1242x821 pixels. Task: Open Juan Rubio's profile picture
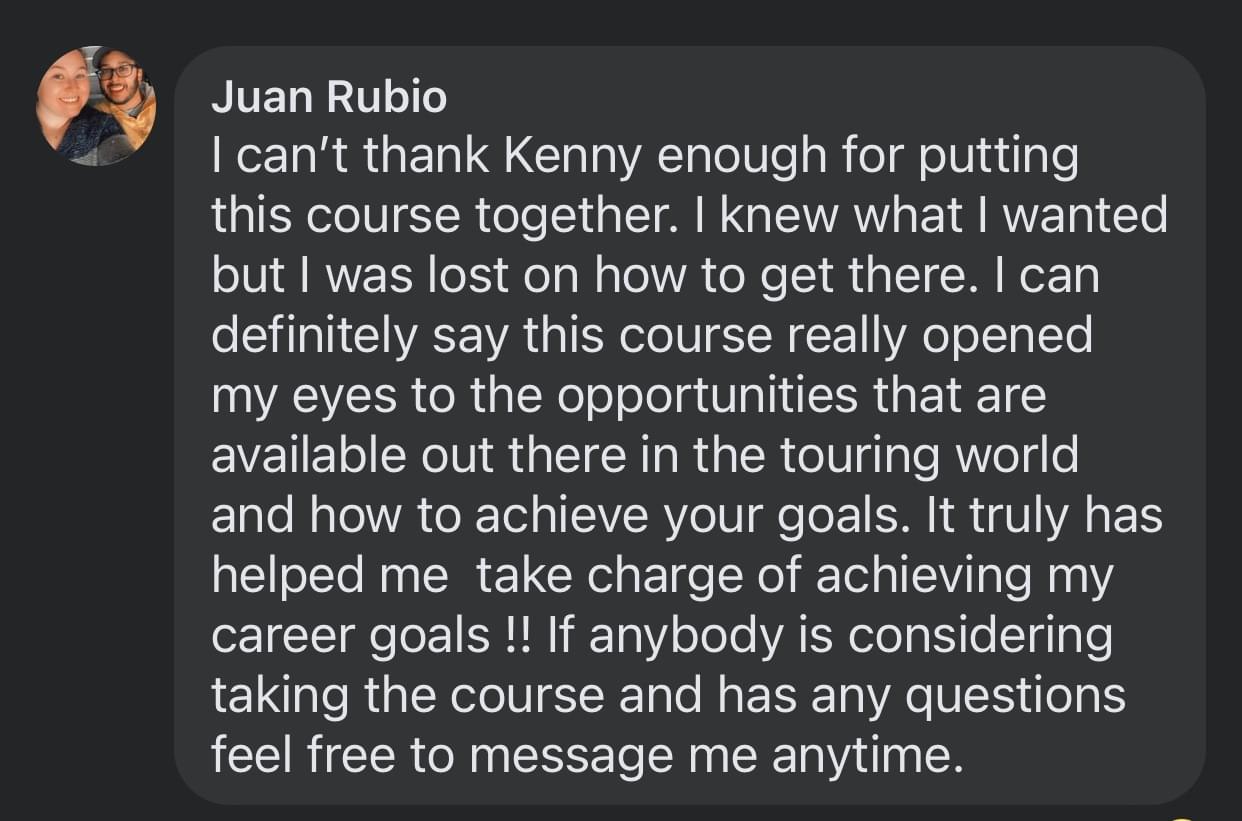(x=96, y=105)
